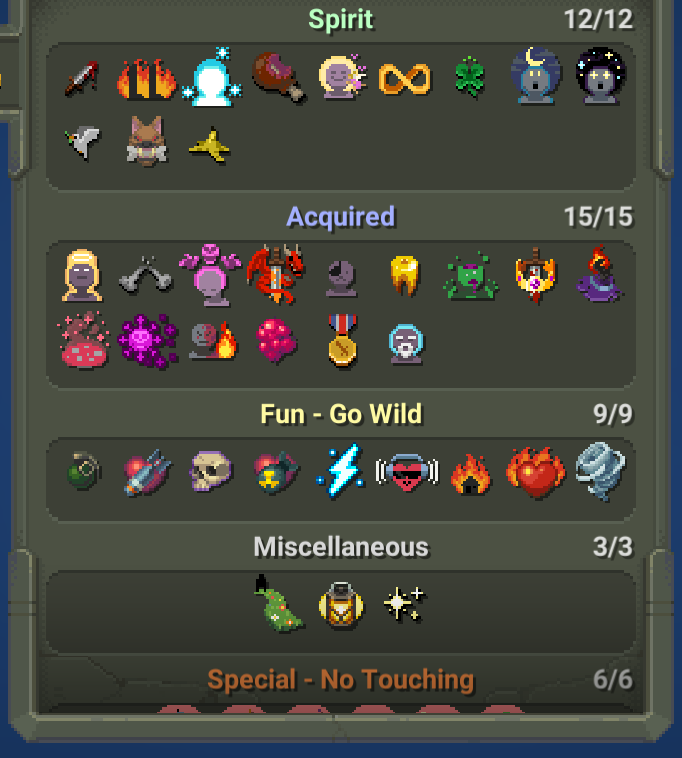The height and width of the screenshot is (758, 682).
Task: Tap the burning house item
Action: click(x=470, y=472)
